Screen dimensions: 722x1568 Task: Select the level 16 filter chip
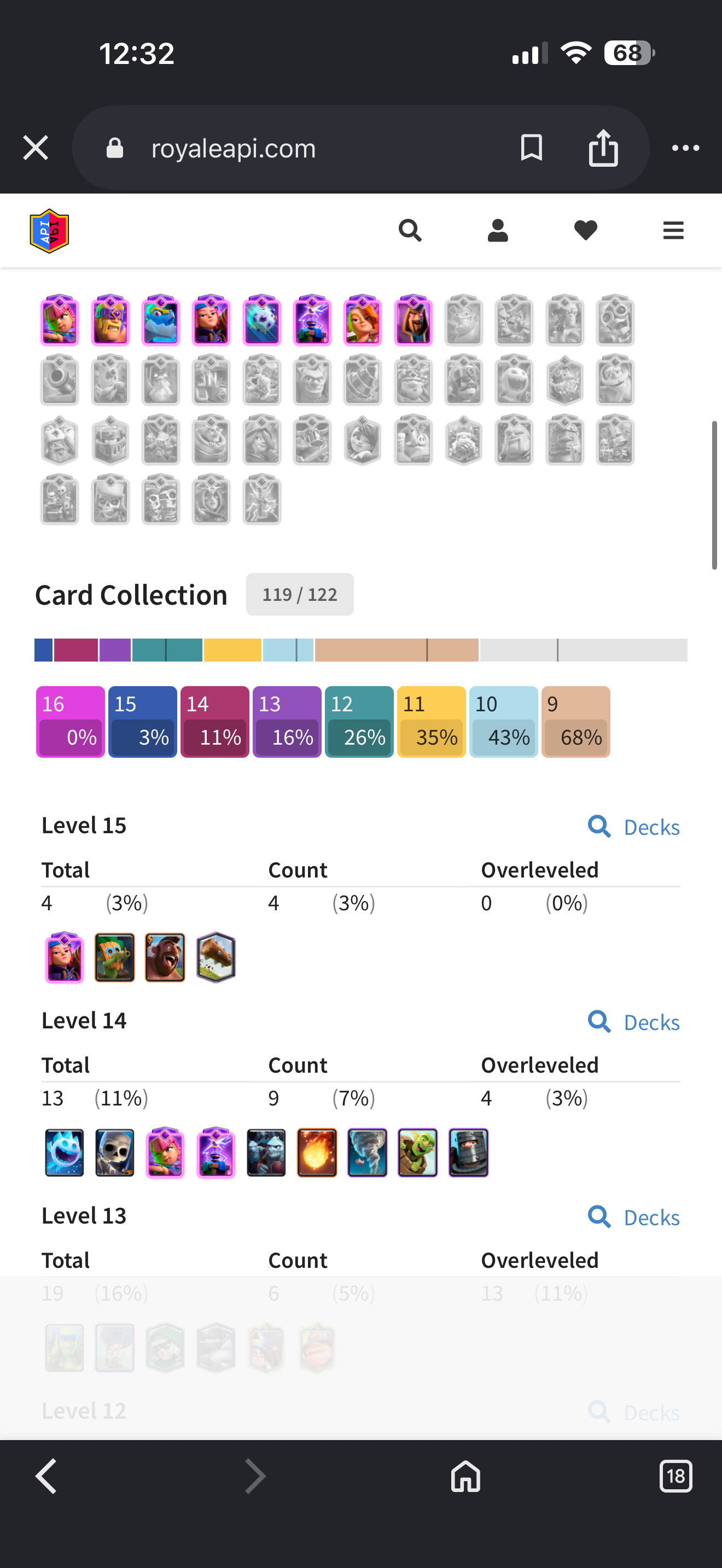coord(71,722)
